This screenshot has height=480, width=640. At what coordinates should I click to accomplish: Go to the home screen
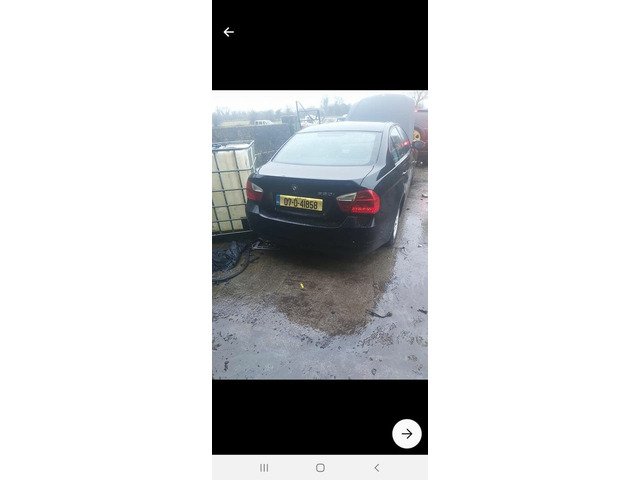[x=320, y=467]
